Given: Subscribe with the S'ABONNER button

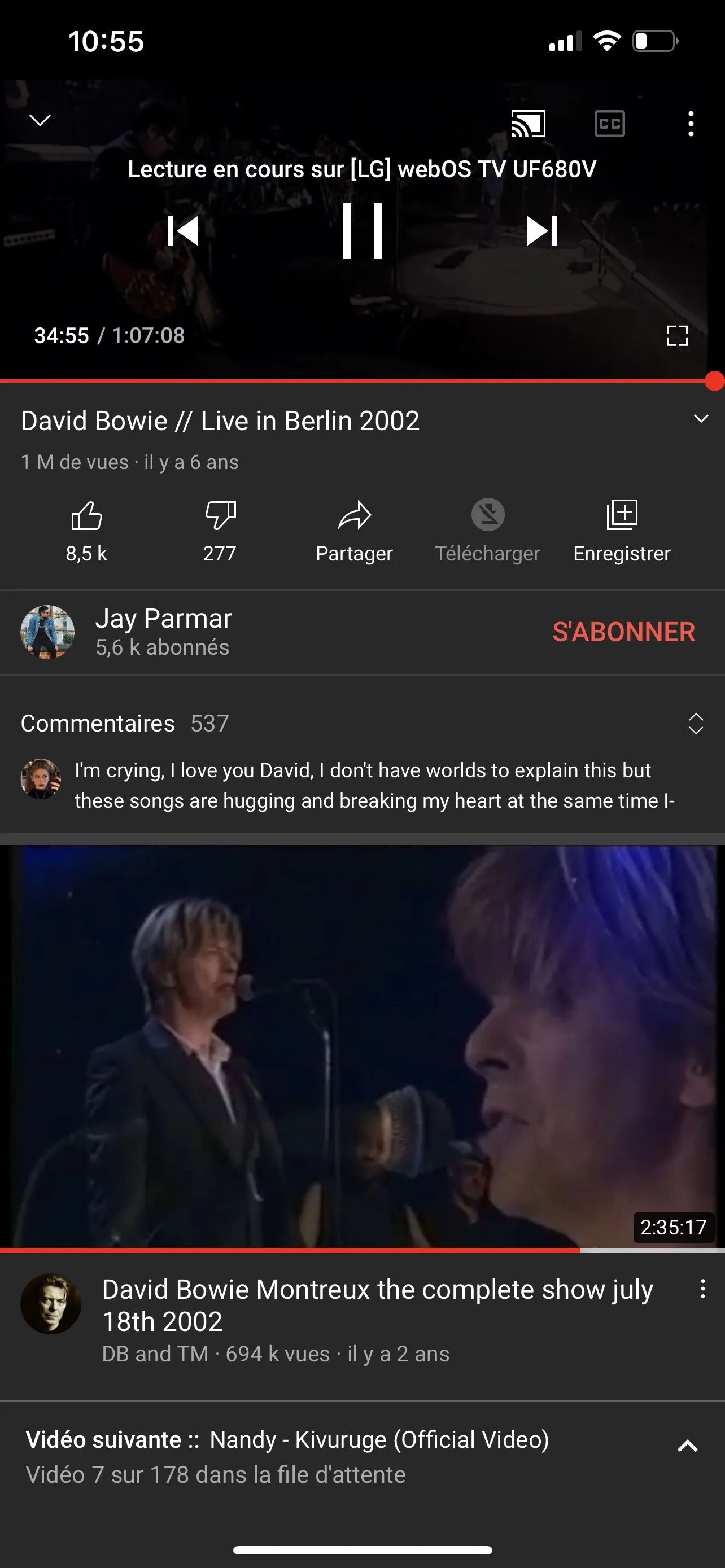Looking at the screenshot, I should pos(623,632).
